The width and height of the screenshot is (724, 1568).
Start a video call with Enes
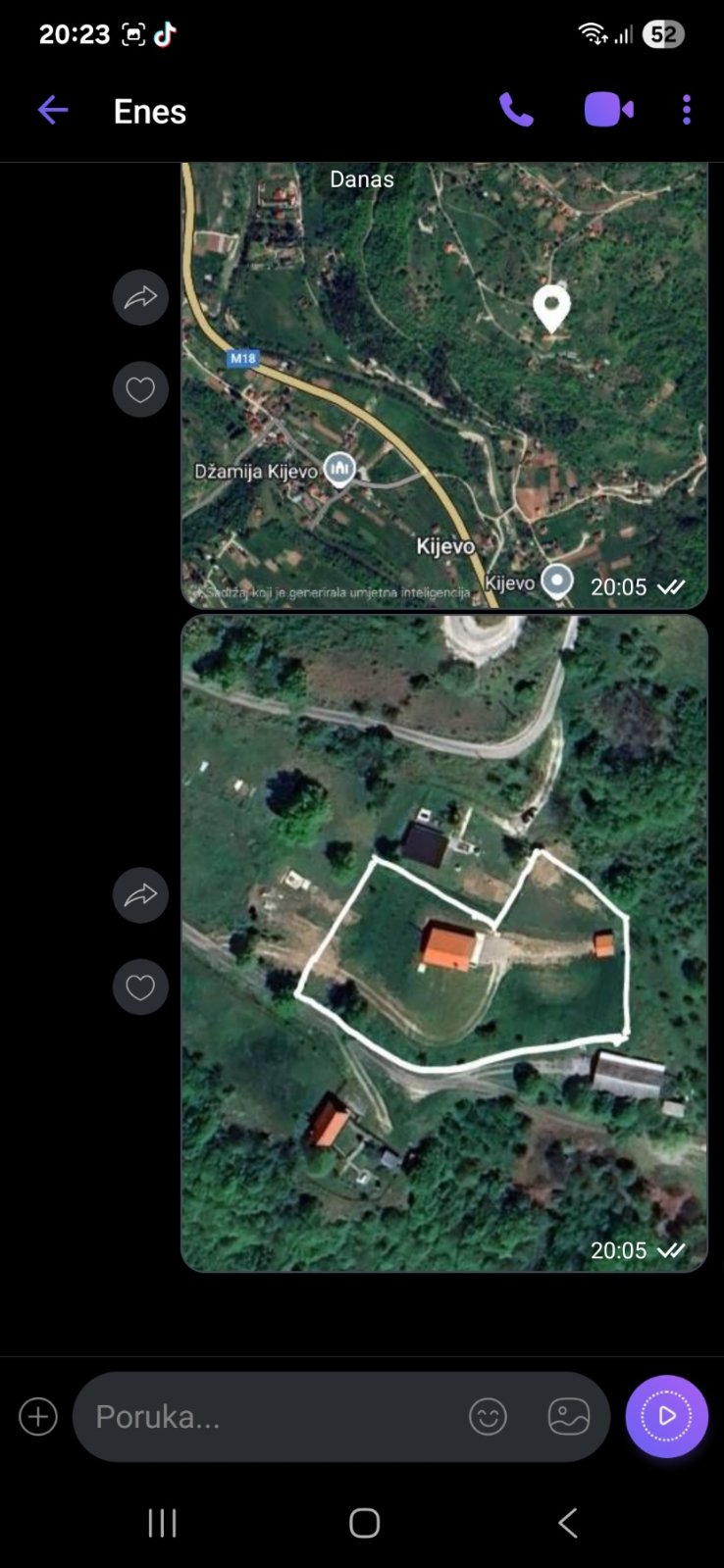[608, 110]
